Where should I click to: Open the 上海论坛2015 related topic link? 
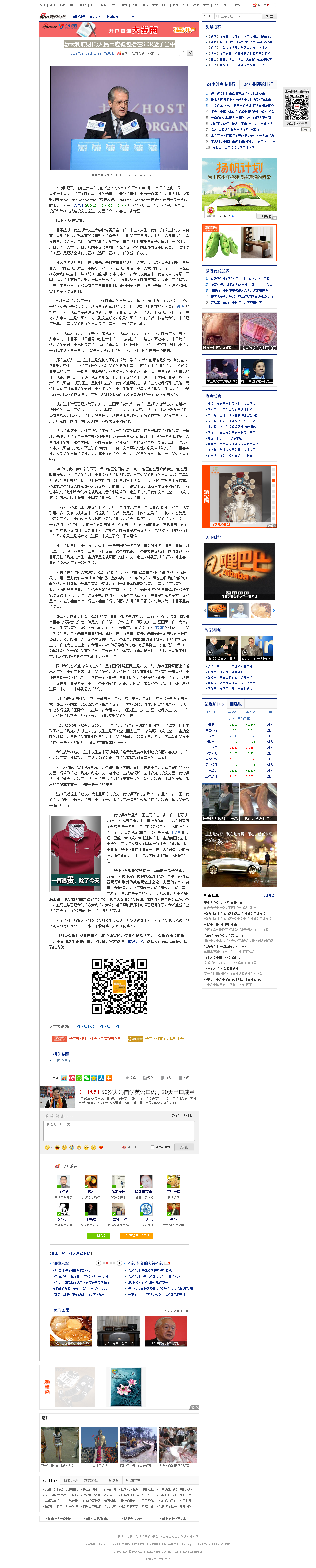(63, 1061)
